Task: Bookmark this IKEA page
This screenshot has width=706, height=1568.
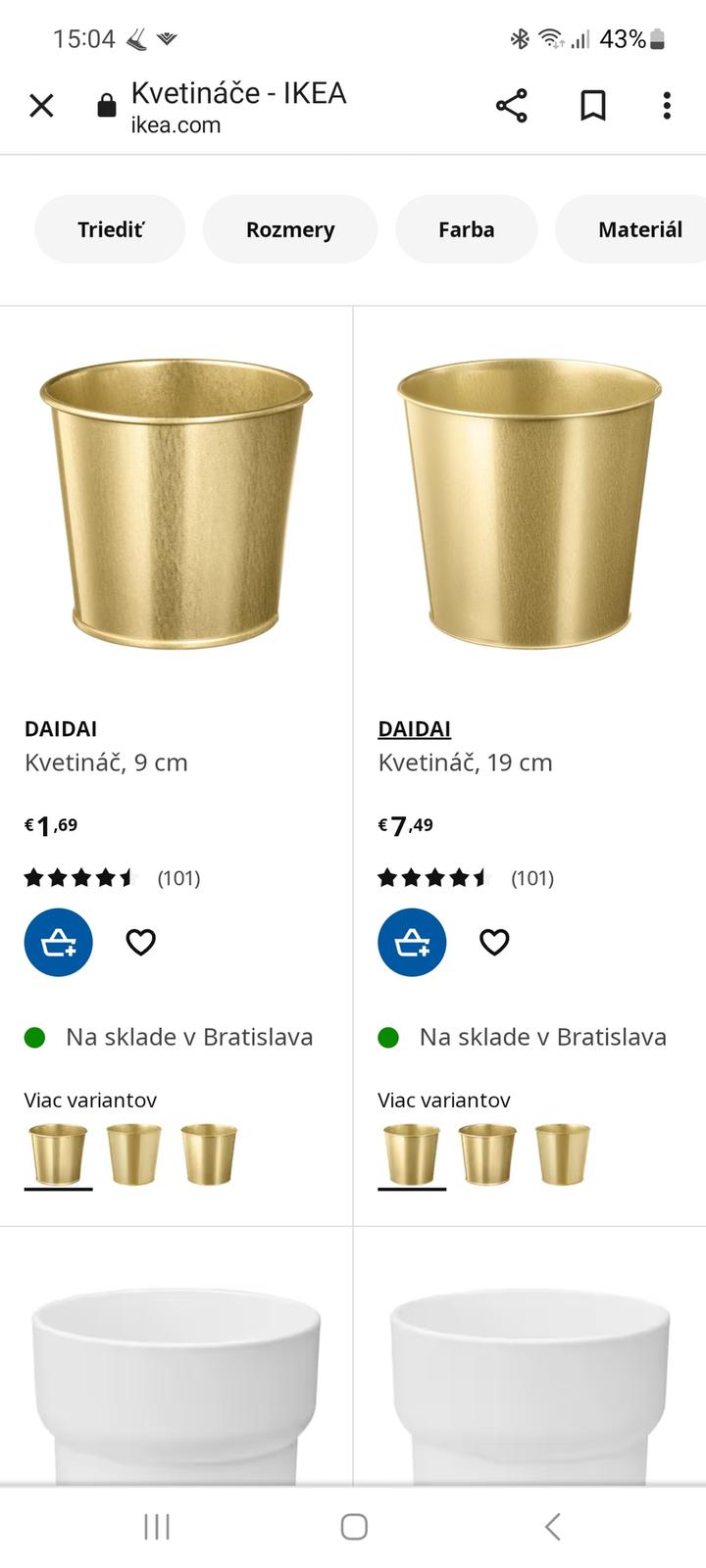Action: pos(592,105)
